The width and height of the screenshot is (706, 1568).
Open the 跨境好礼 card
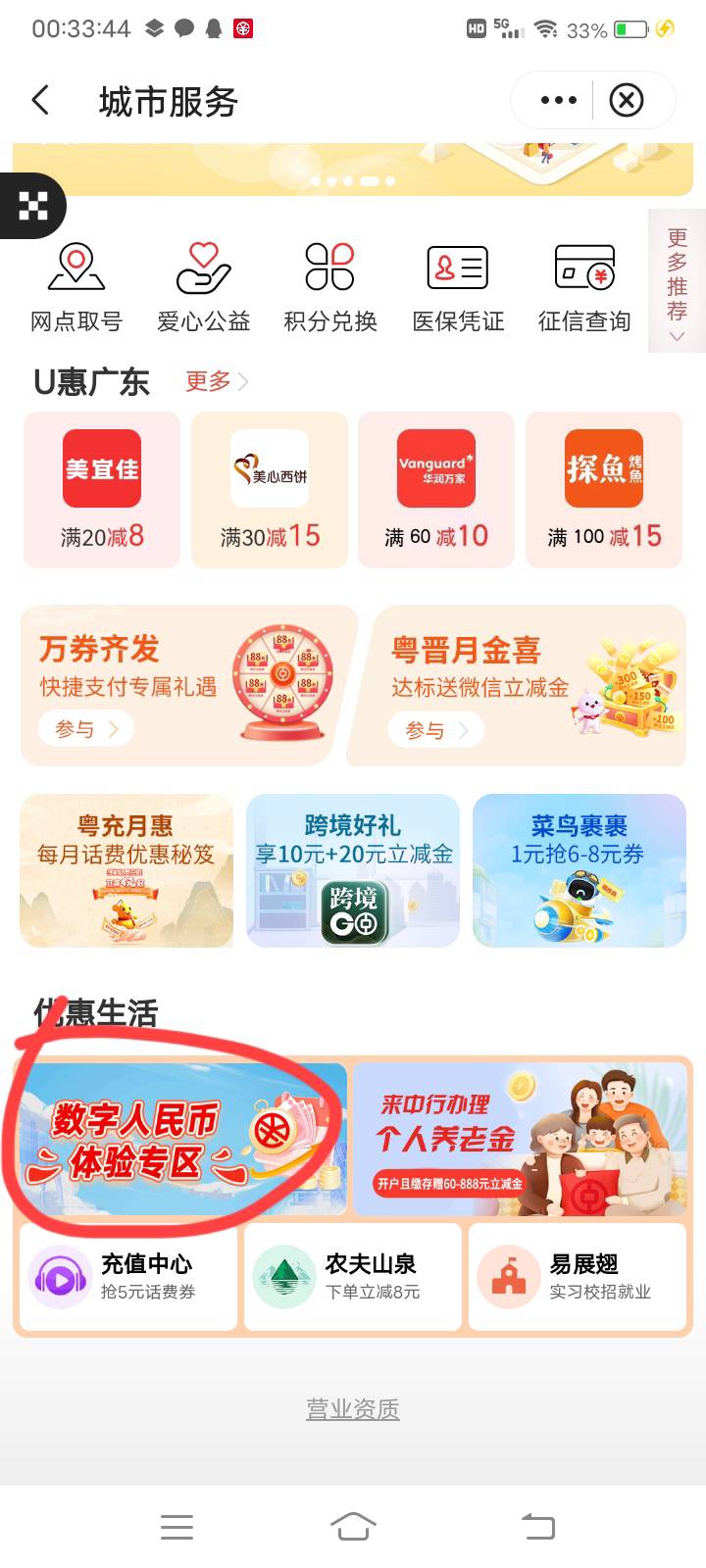(353, 870)
